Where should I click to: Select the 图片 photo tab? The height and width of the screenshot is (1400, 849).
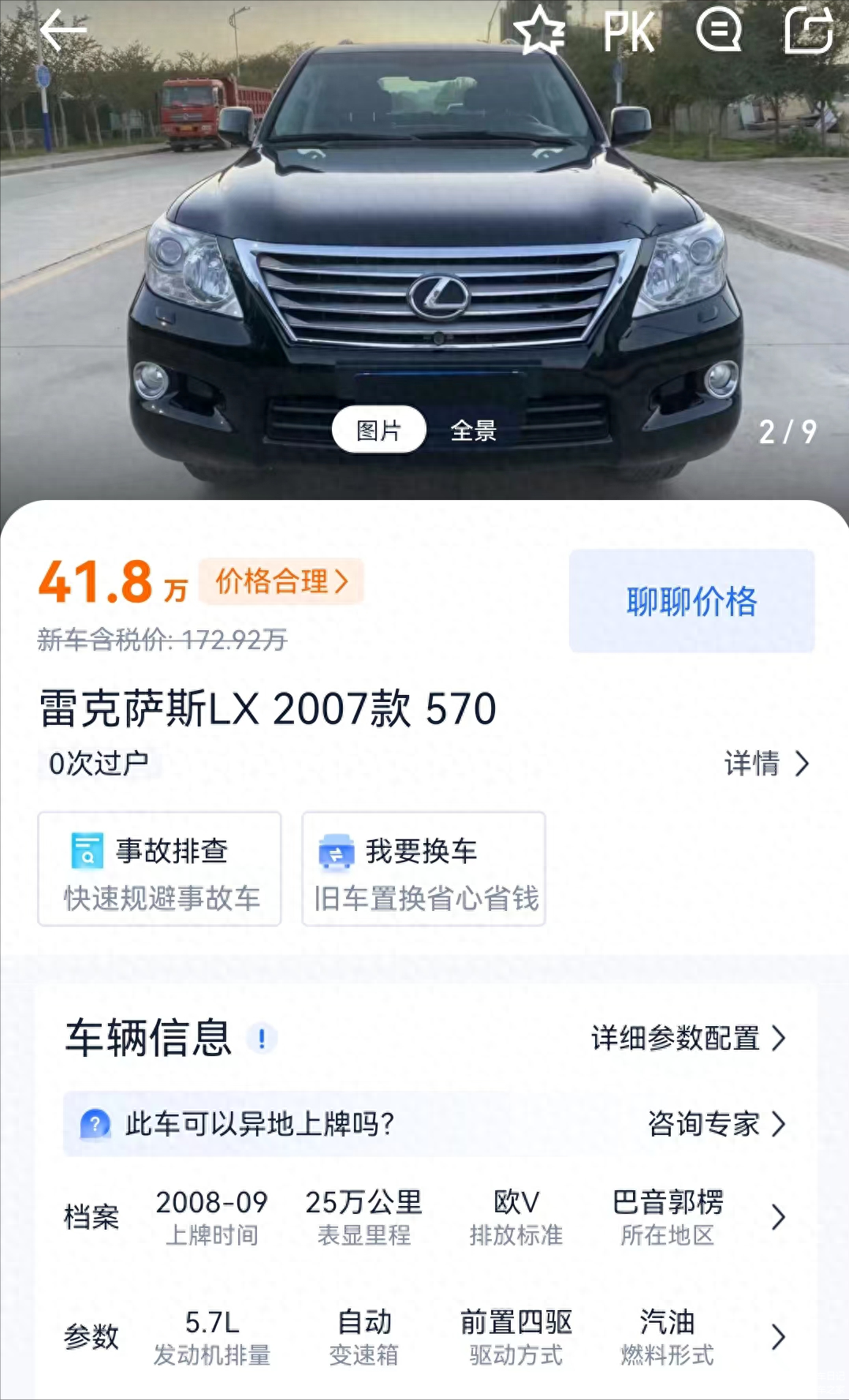click(379, 431)
